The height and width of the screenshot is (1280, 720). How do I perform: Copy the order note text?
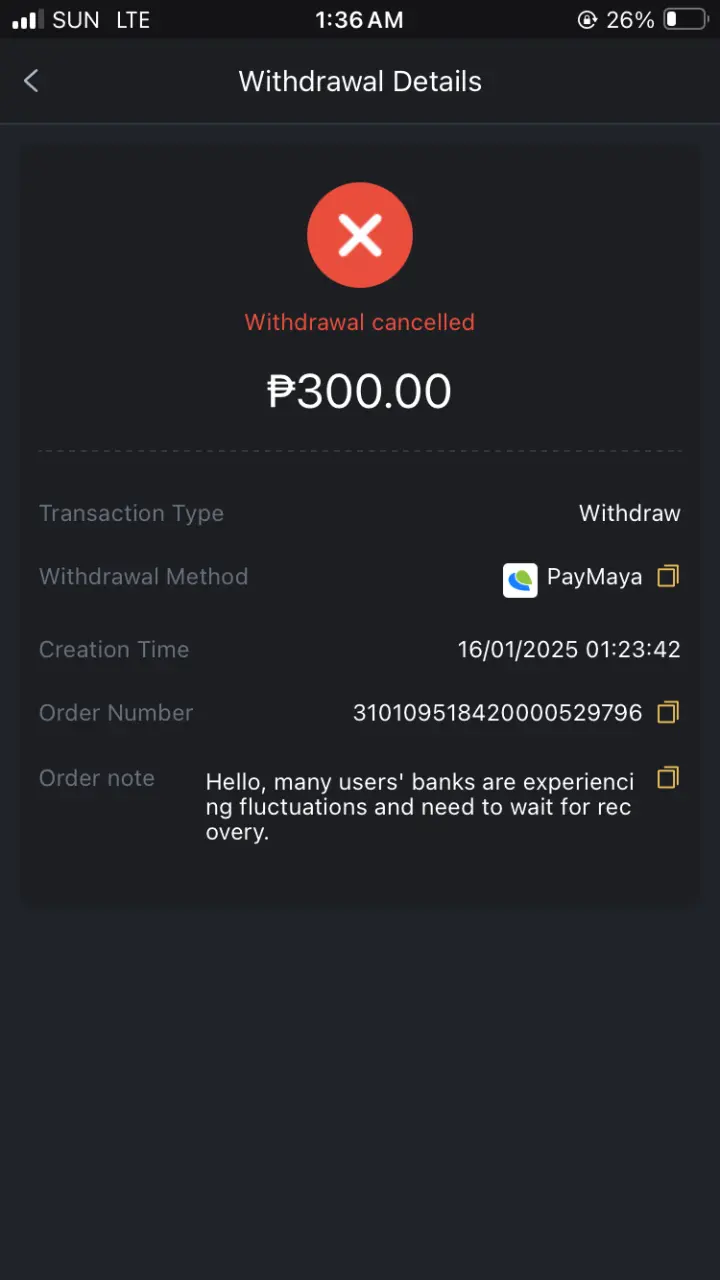pos(668,777)
